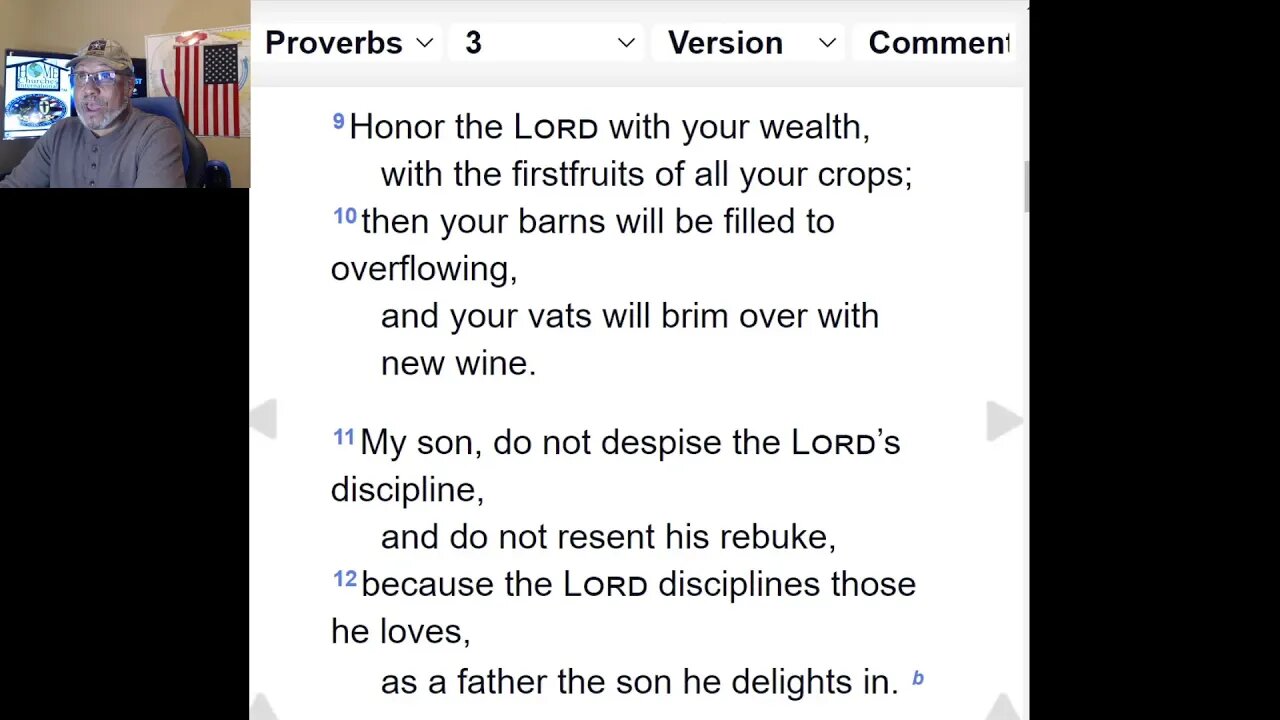Select verse number 10
Screen dimensions: 1280x720
point(344,216)
